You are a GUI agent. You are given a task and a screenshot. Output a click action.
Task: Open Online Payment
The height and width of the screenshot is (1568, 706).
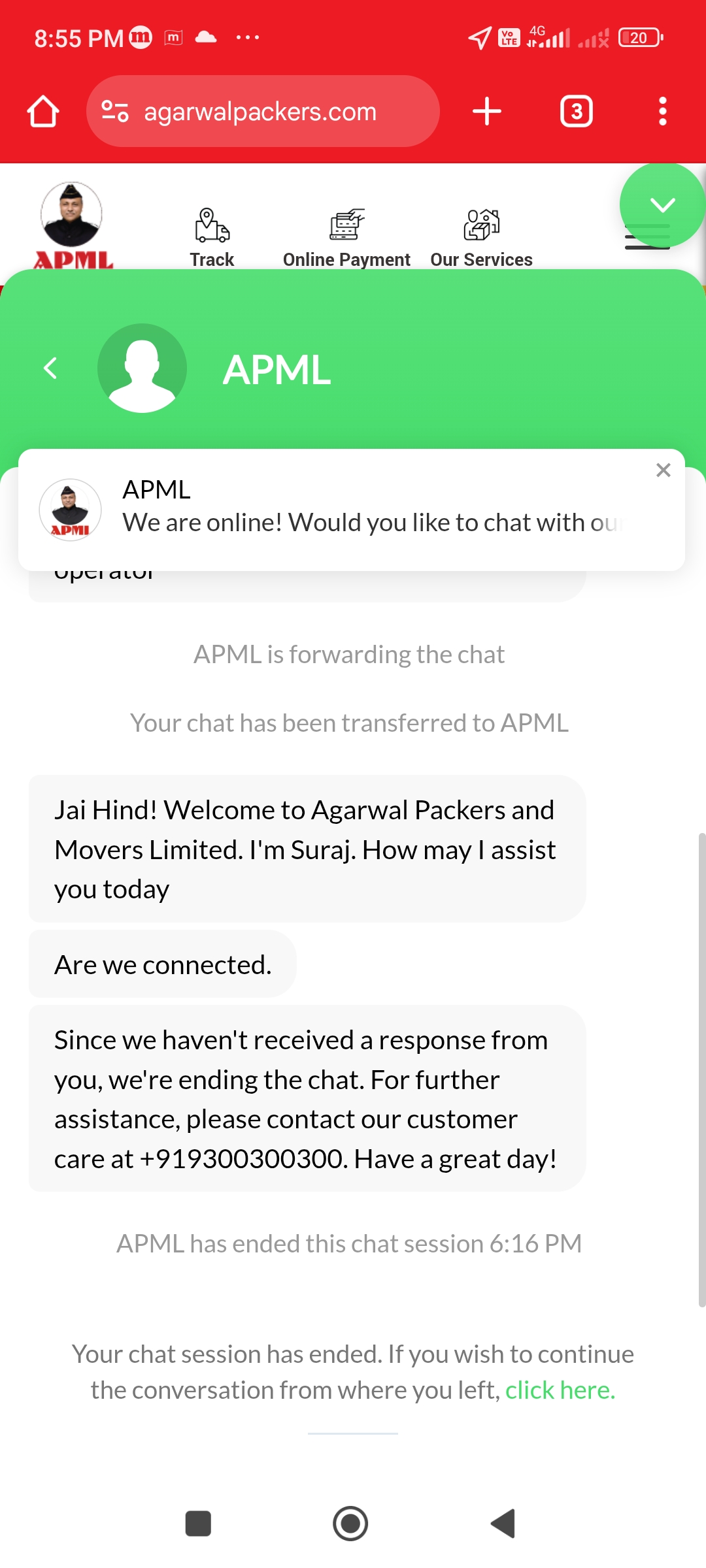click(x=346, y=238)
